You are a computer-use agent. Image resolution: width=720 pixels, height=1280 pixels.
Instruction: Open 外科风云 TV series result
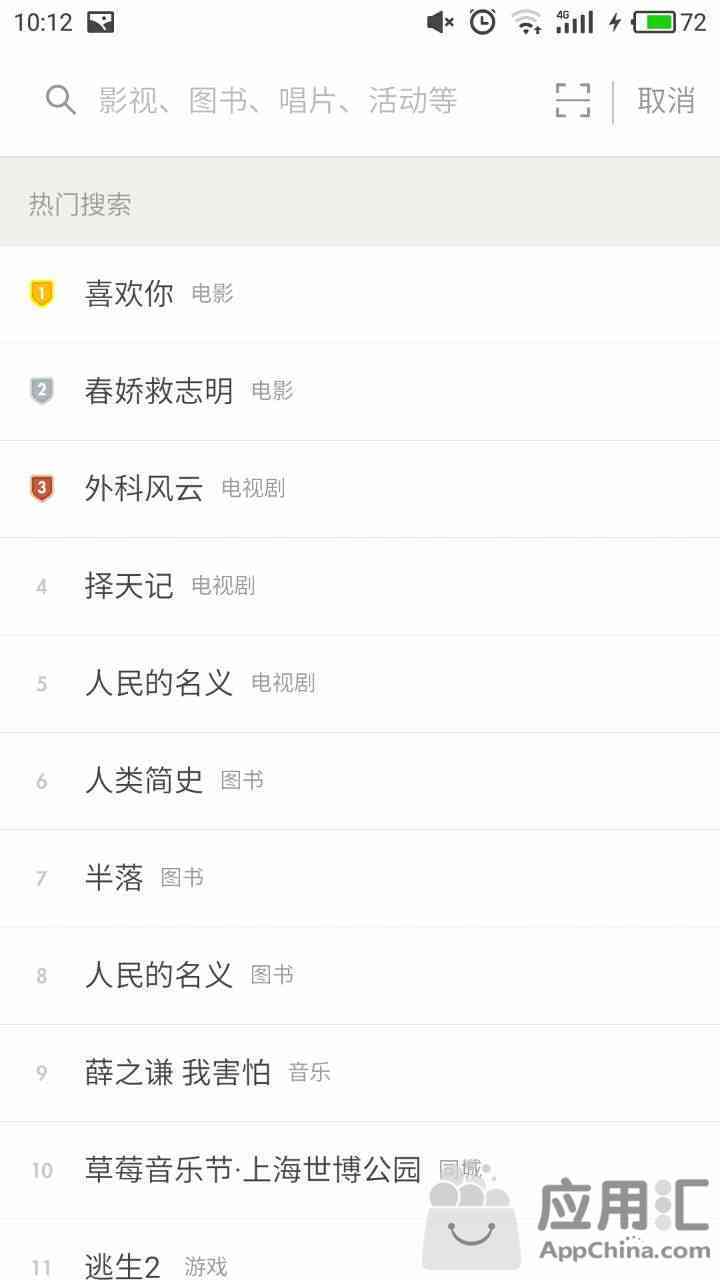pyautogui.click(x=360, y=488)
